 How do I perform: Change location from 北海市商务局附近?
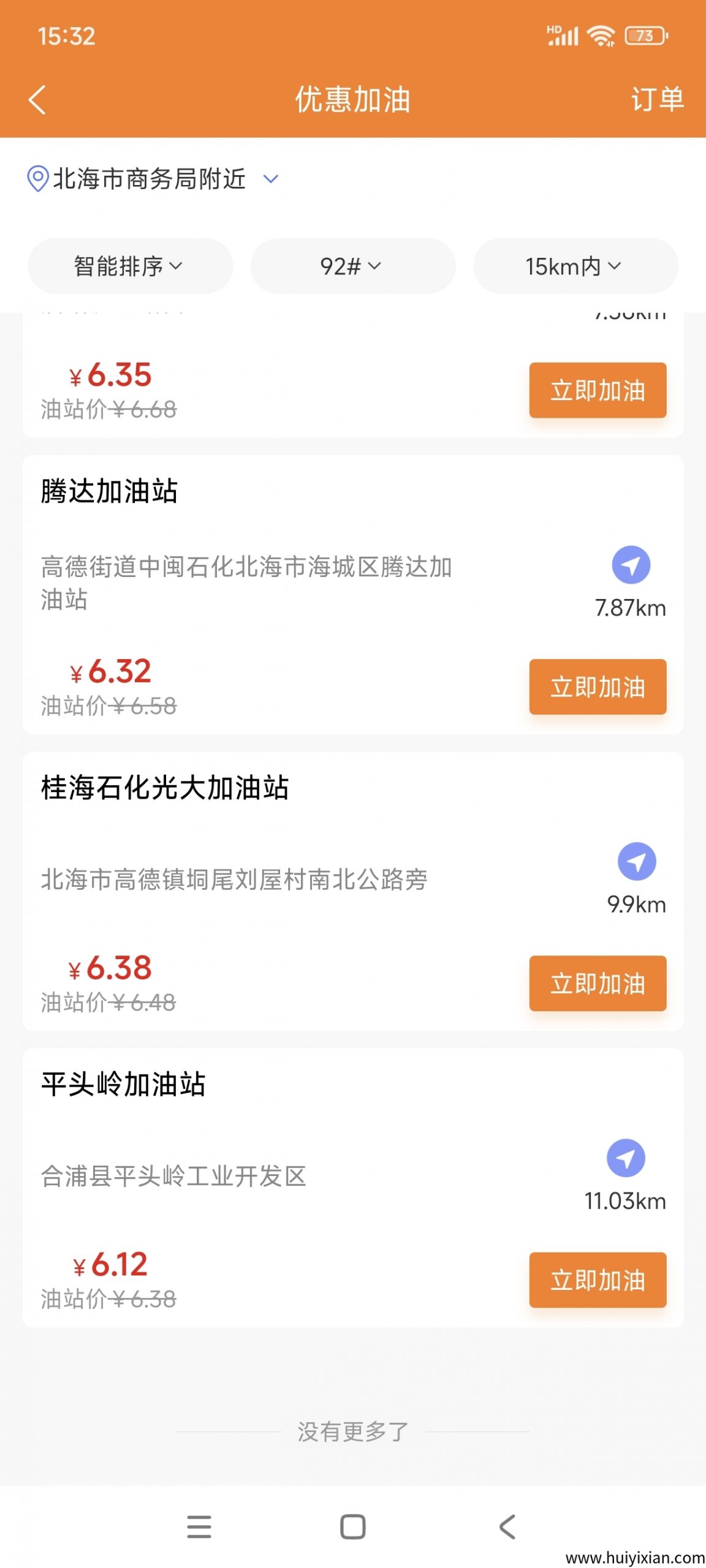tap(152, 179)
